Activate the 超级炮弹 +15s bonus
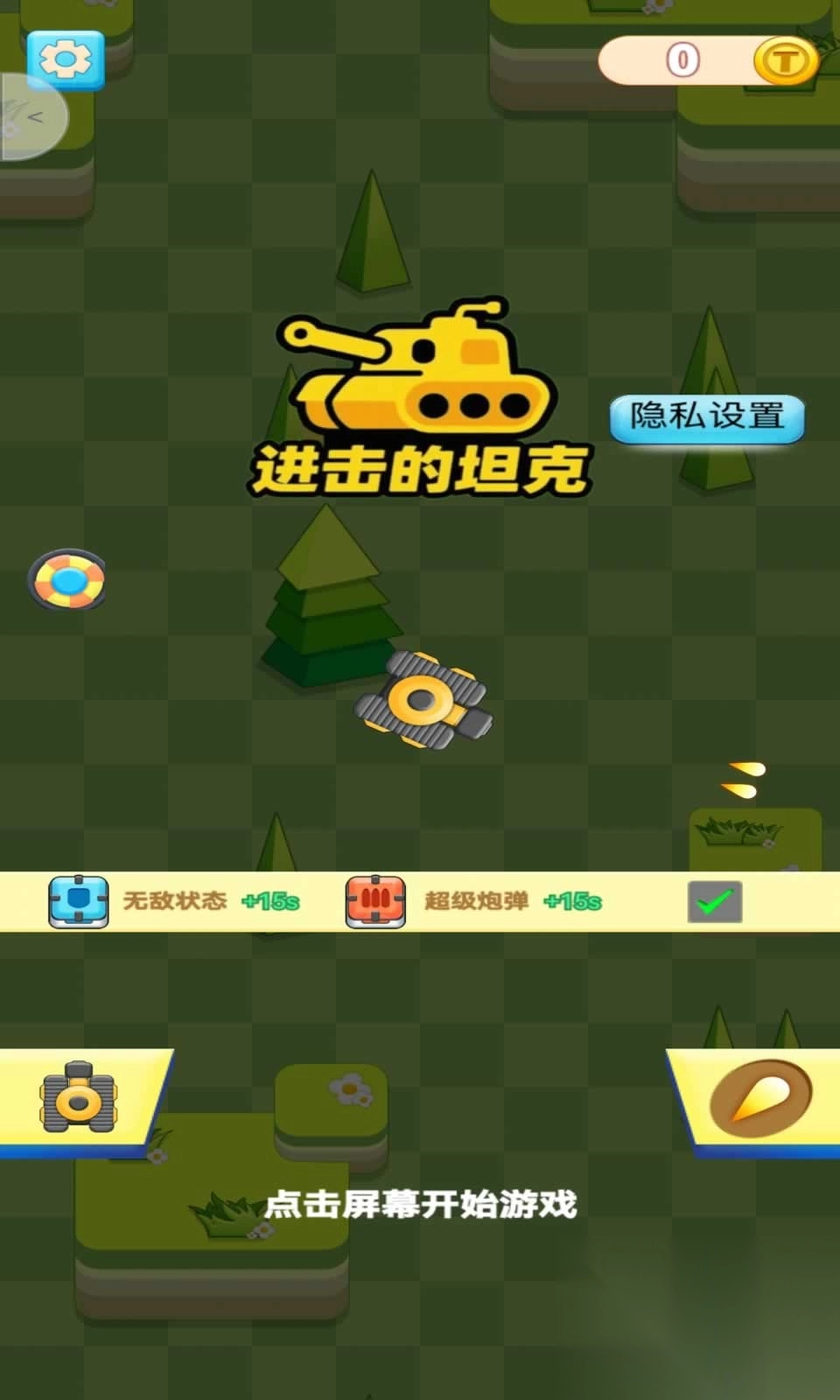This screenshot has height=1400, width=840. click(x=507, y=903)
